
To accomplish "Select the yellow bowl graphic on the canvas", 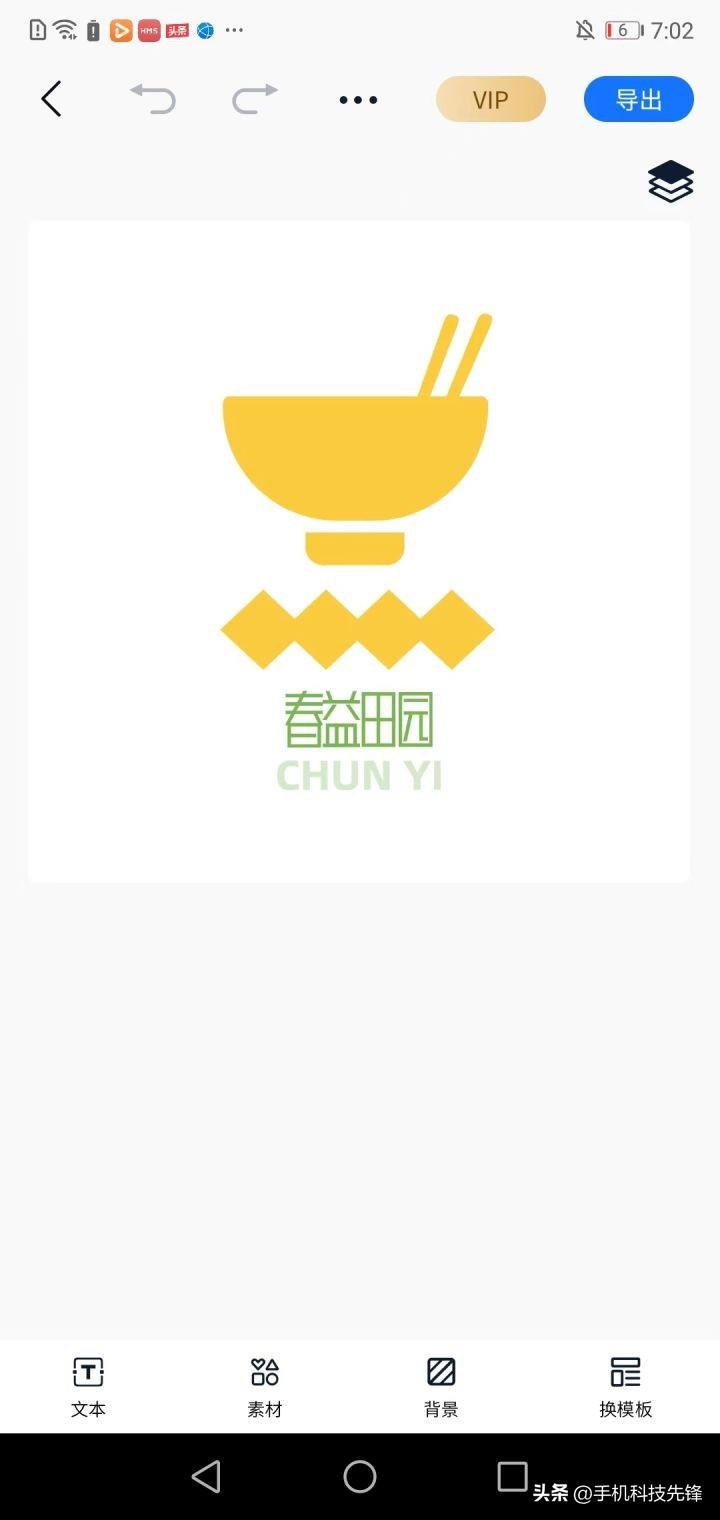I will coord(355,455).
